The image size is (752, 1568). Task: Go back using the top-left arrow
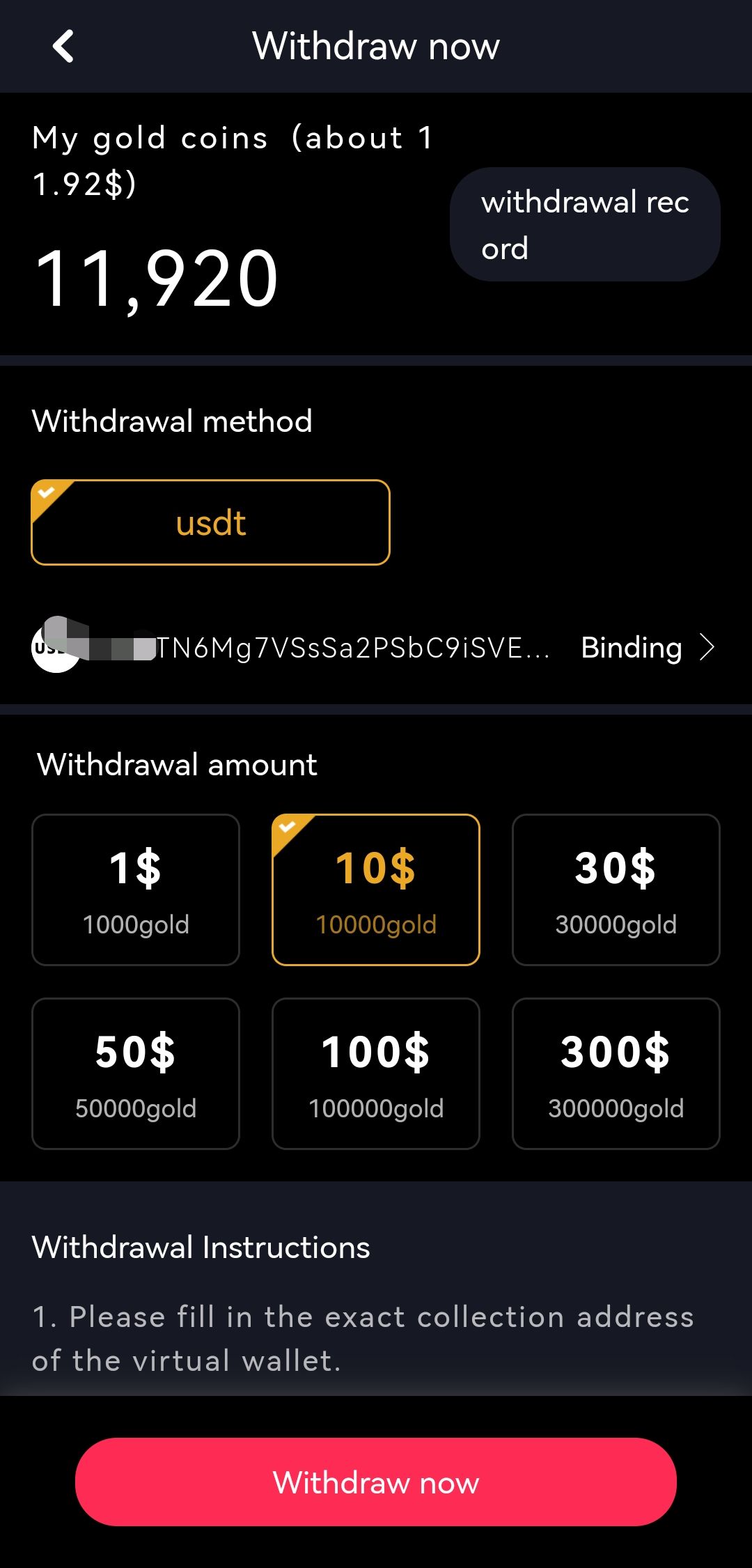pyautogui.click(x=63, y=47)
